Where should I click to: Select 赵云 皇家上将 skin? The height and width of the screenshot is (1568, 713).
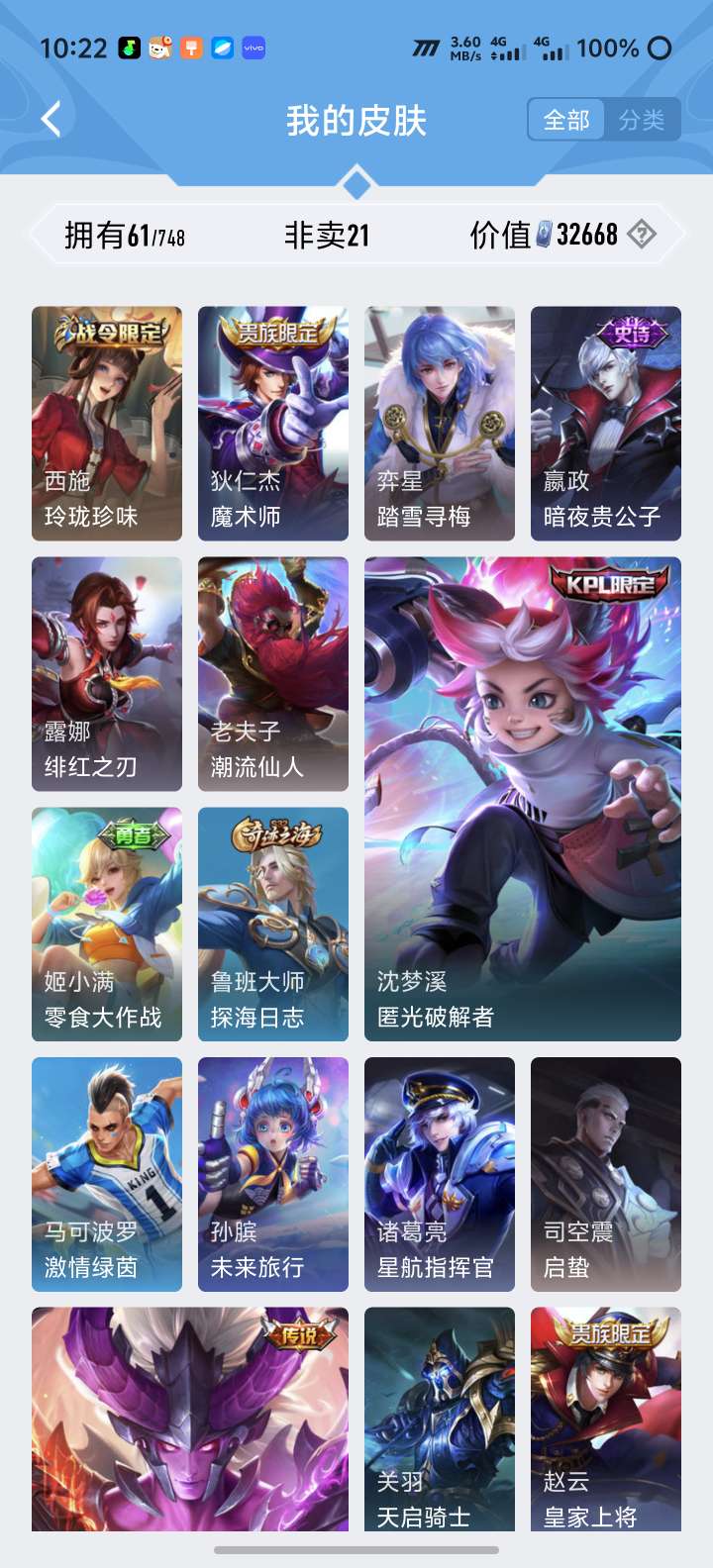tap(606, 1419)
